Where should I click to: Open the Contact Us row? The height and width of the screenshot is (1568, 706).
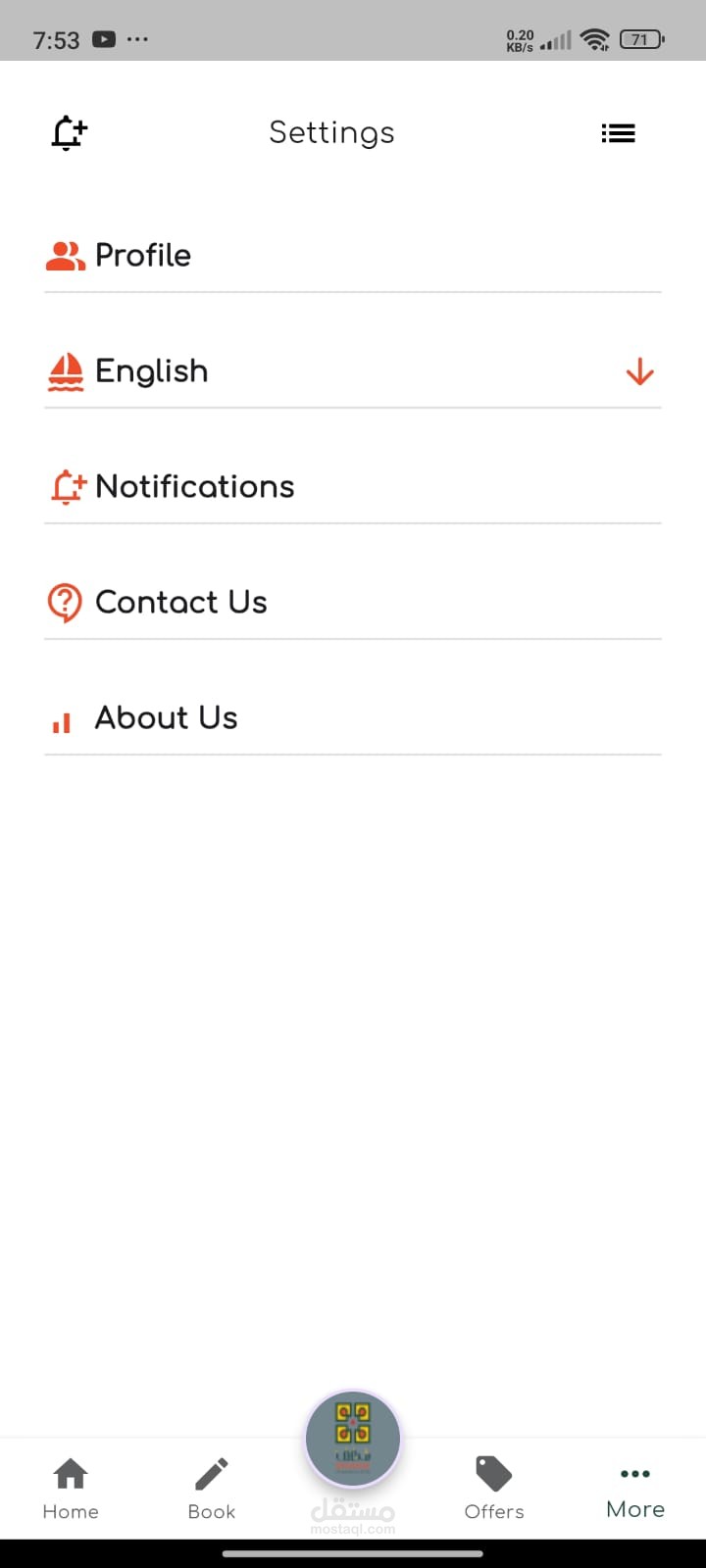180,603
